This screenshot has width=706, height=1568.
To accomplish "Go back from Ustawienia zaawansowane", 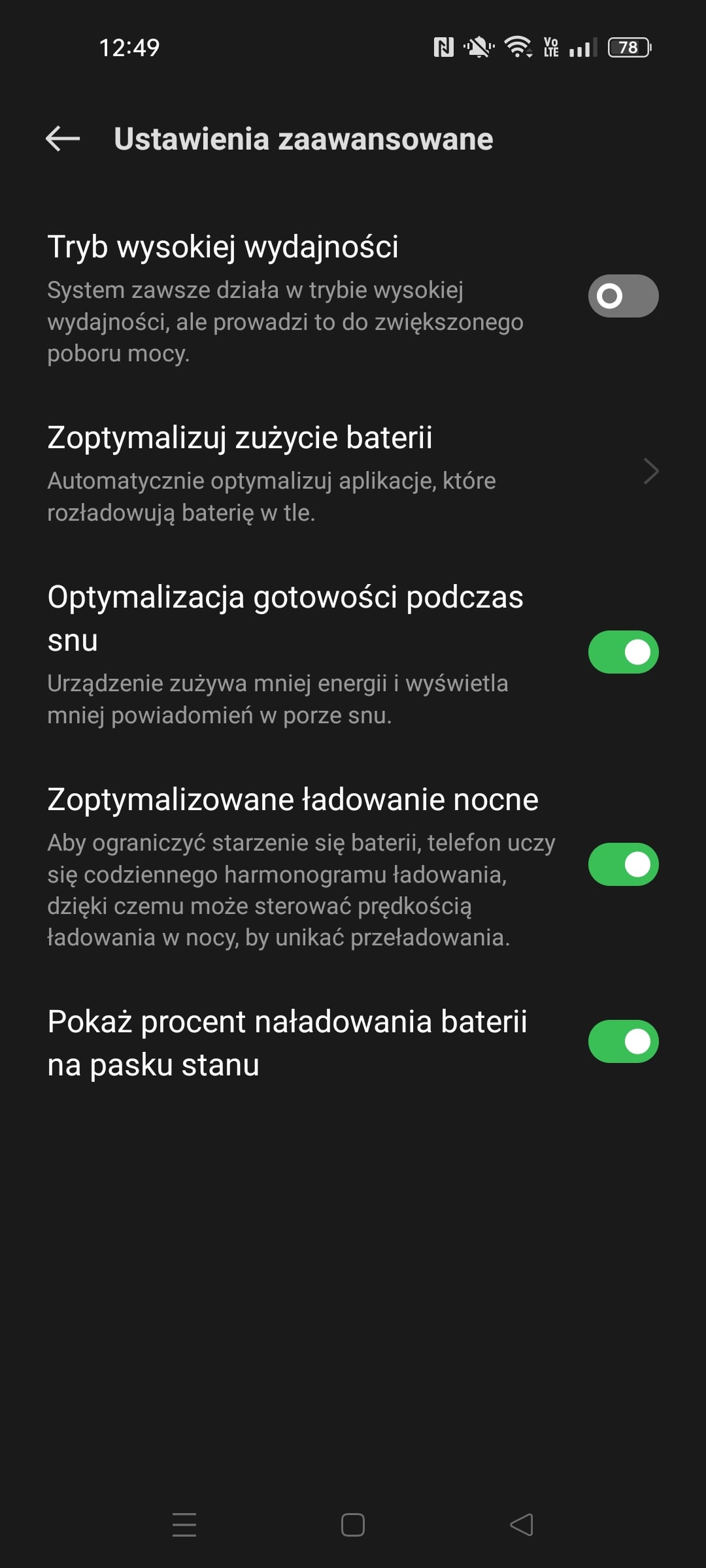I will coord(63,139).
